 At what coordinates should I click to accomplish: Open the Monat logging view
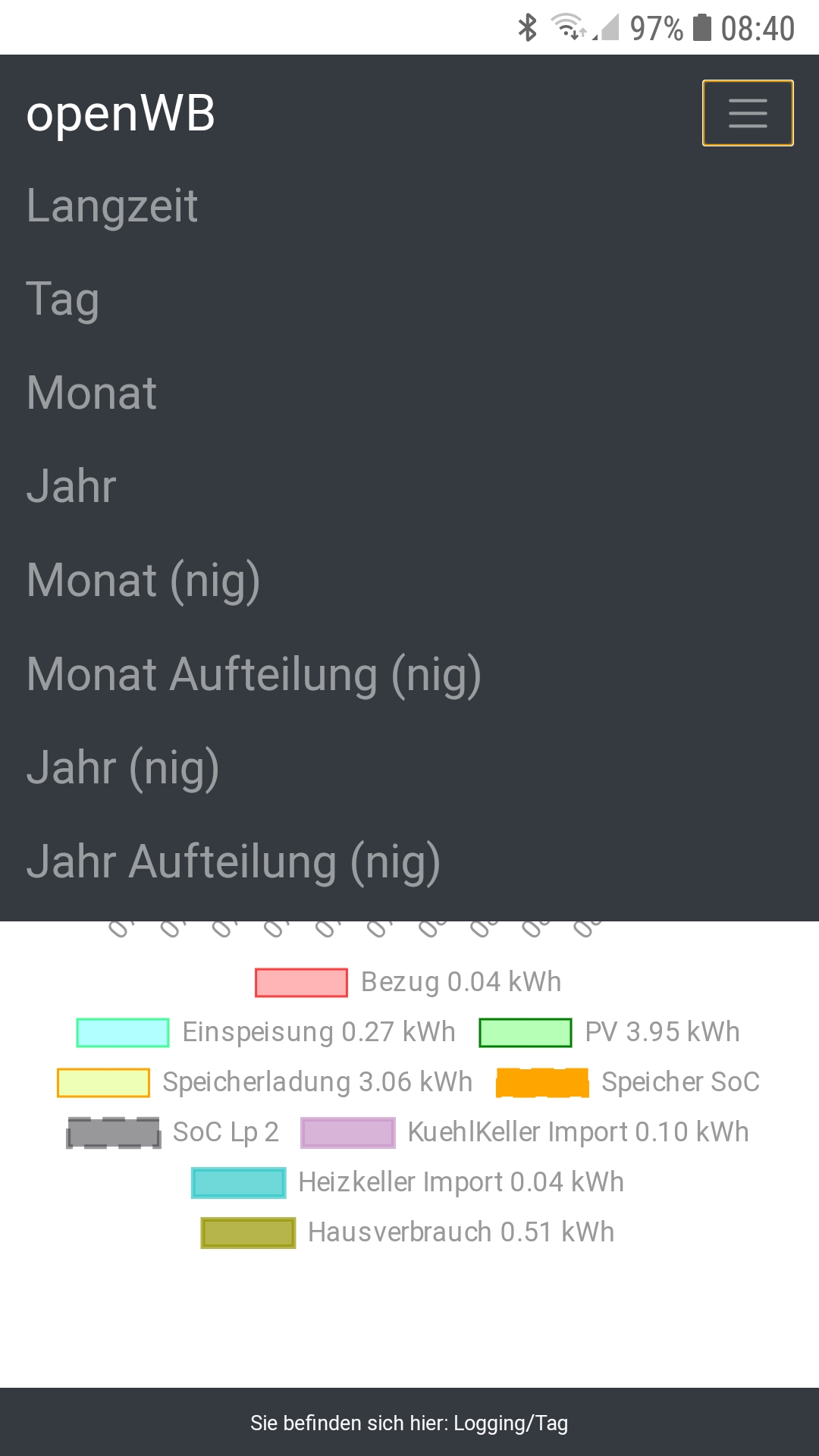(92, 393)
